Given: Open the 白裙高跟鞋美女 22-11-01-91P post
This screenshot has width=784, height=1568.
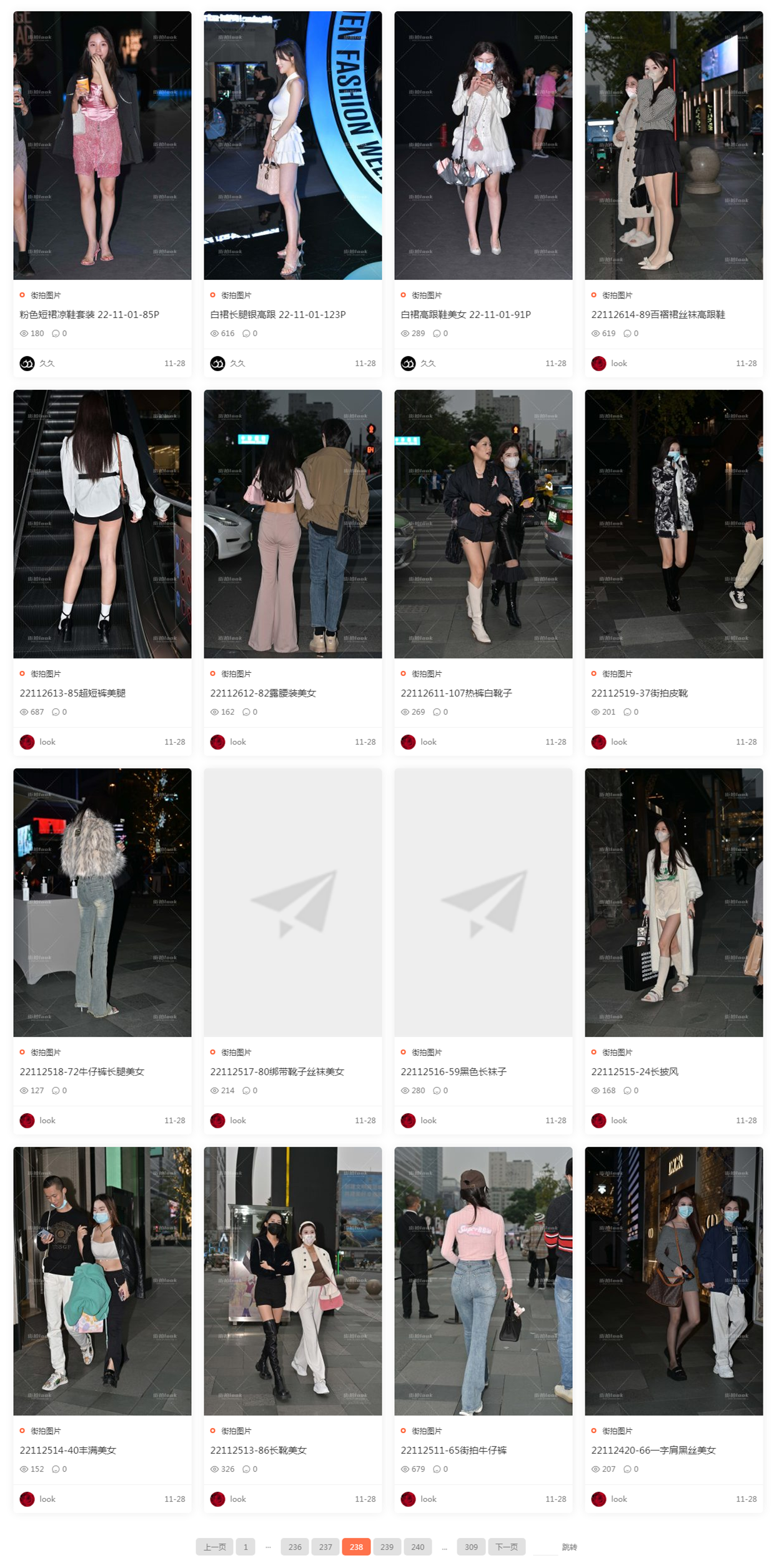Looking at the screenshot, I should point(465,314).
